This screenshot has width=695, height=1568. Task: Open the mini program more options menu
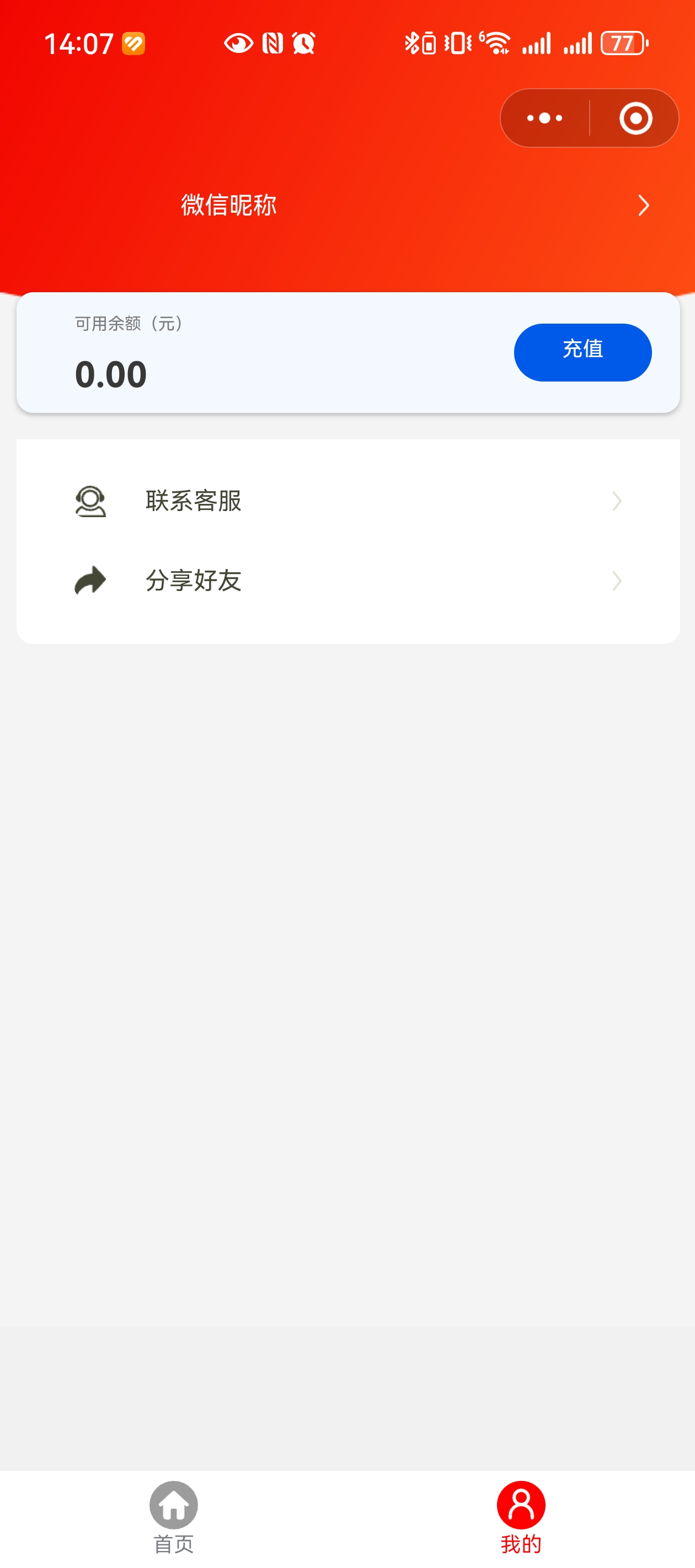(544, 118)
